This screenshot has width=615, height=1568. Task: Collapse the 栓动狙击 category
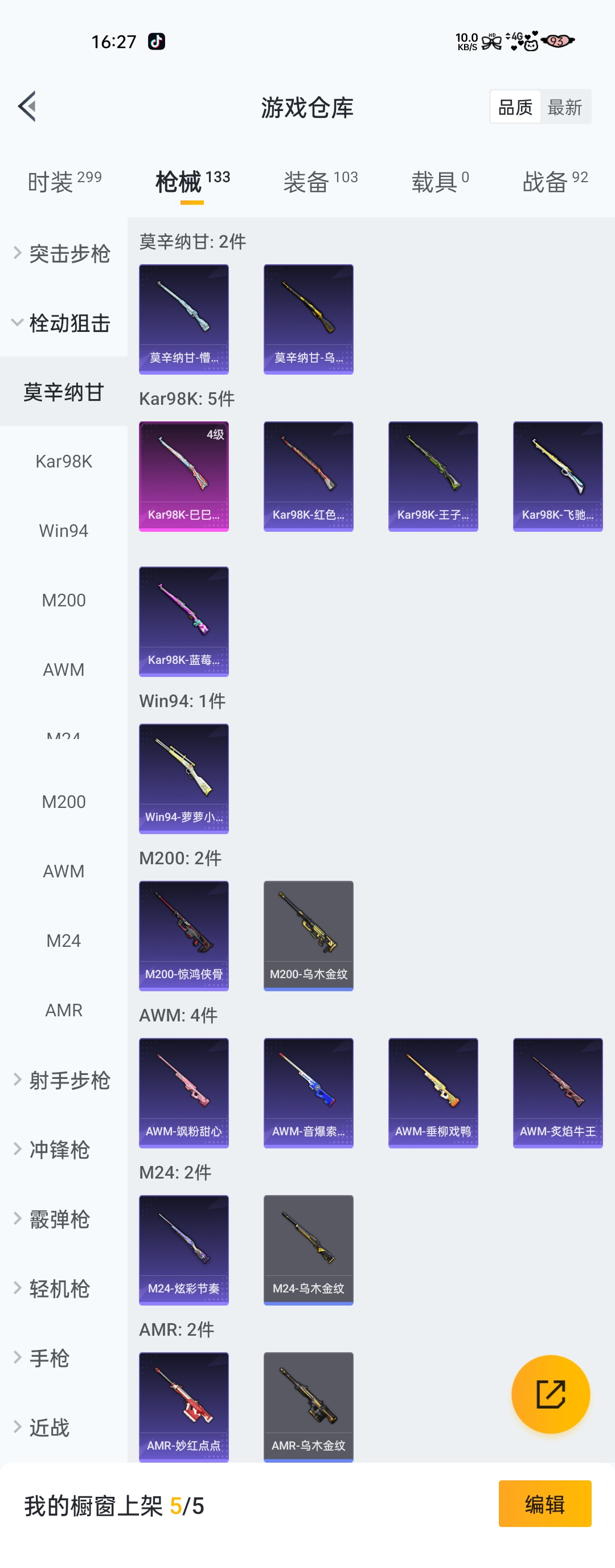(x=63, y=323)
